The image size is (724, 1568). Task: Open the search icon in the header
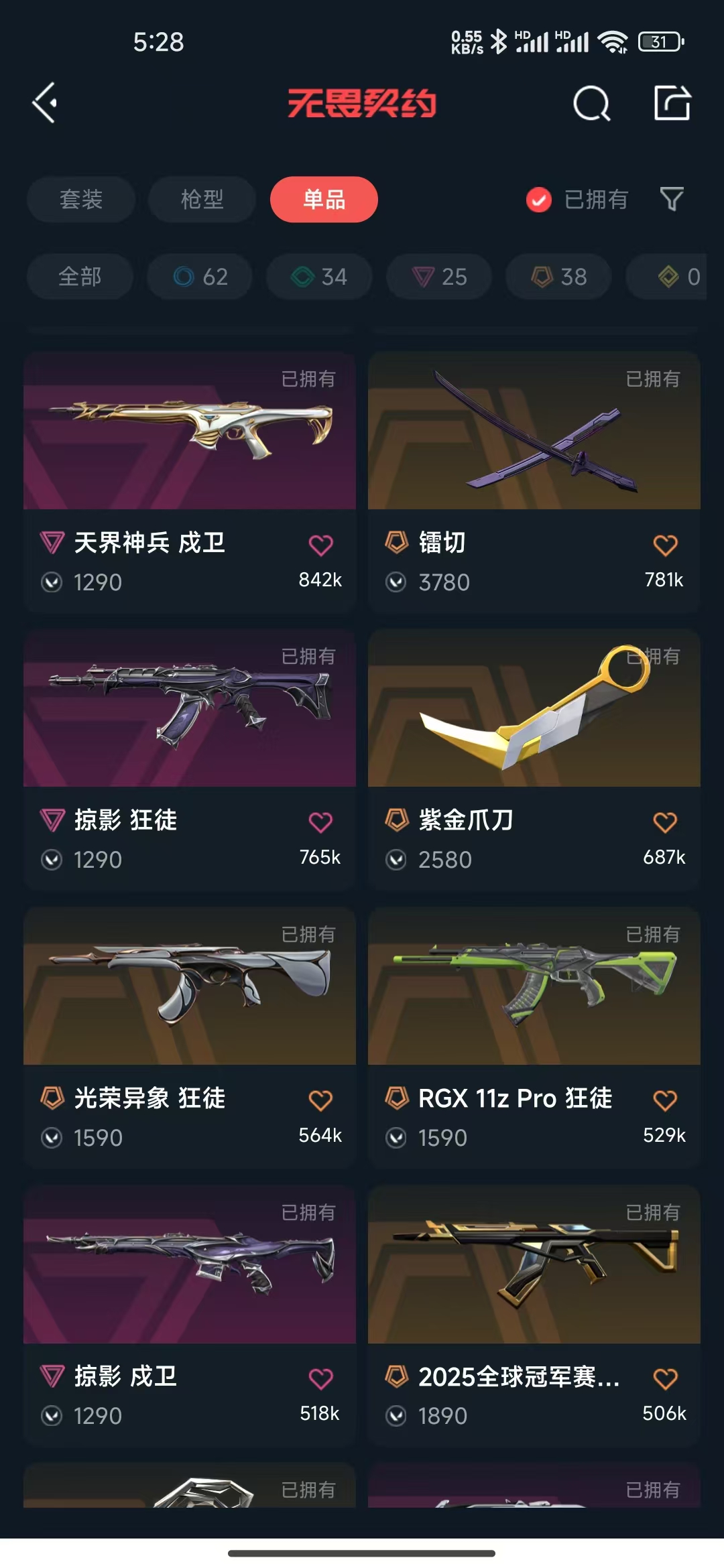tap(591, 104)
